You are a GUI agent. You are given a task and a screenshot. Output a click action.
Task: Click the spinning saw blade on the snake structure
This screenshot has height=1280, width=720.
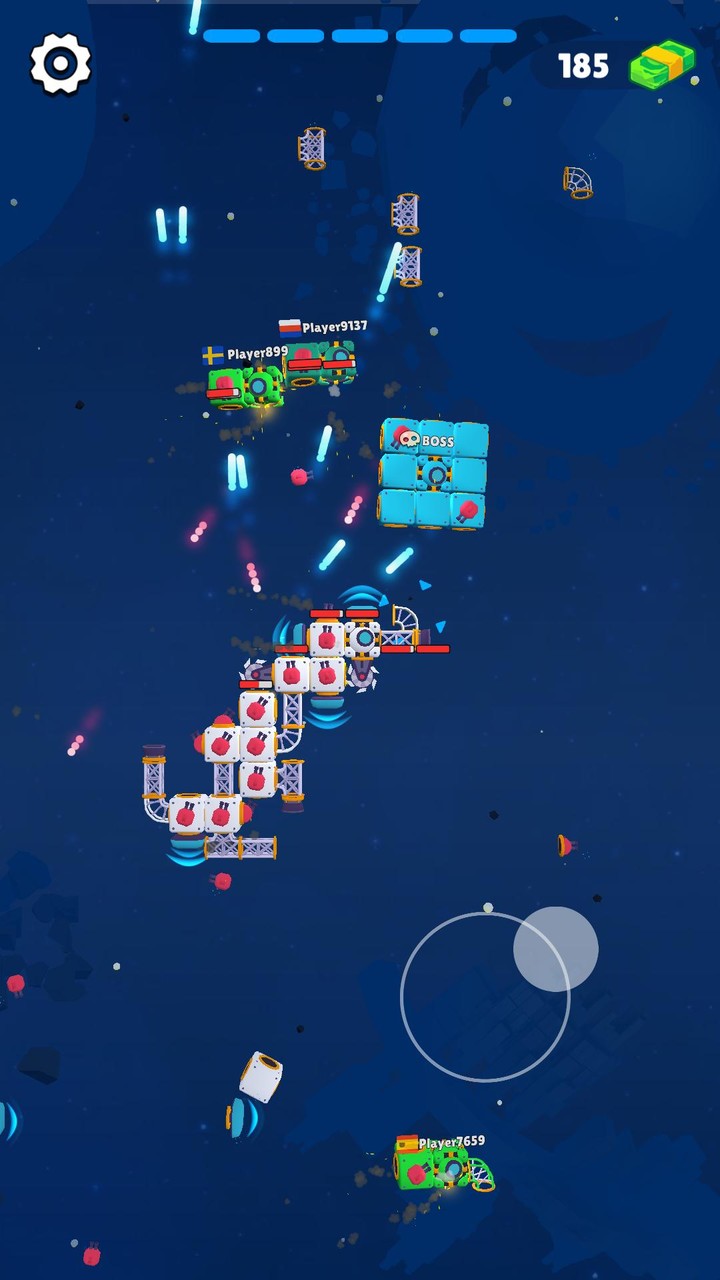pyautogui.click(x=366, y=680)
